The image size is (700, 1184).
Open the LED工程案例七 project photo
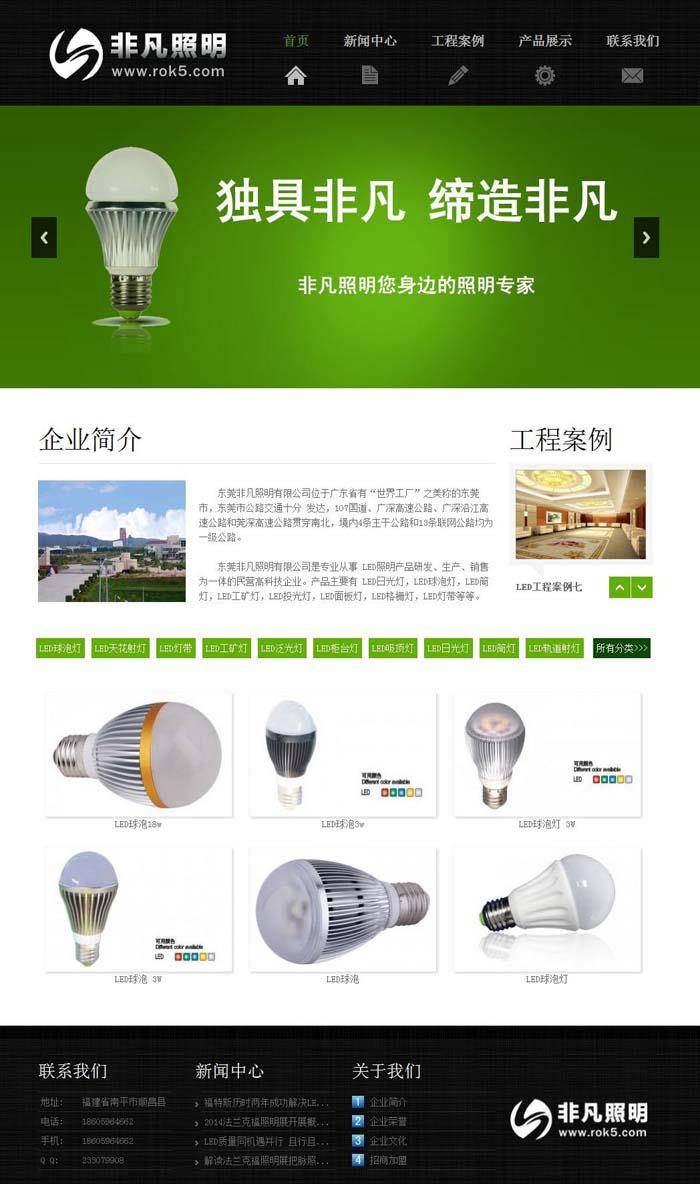(x=580, y=514)
